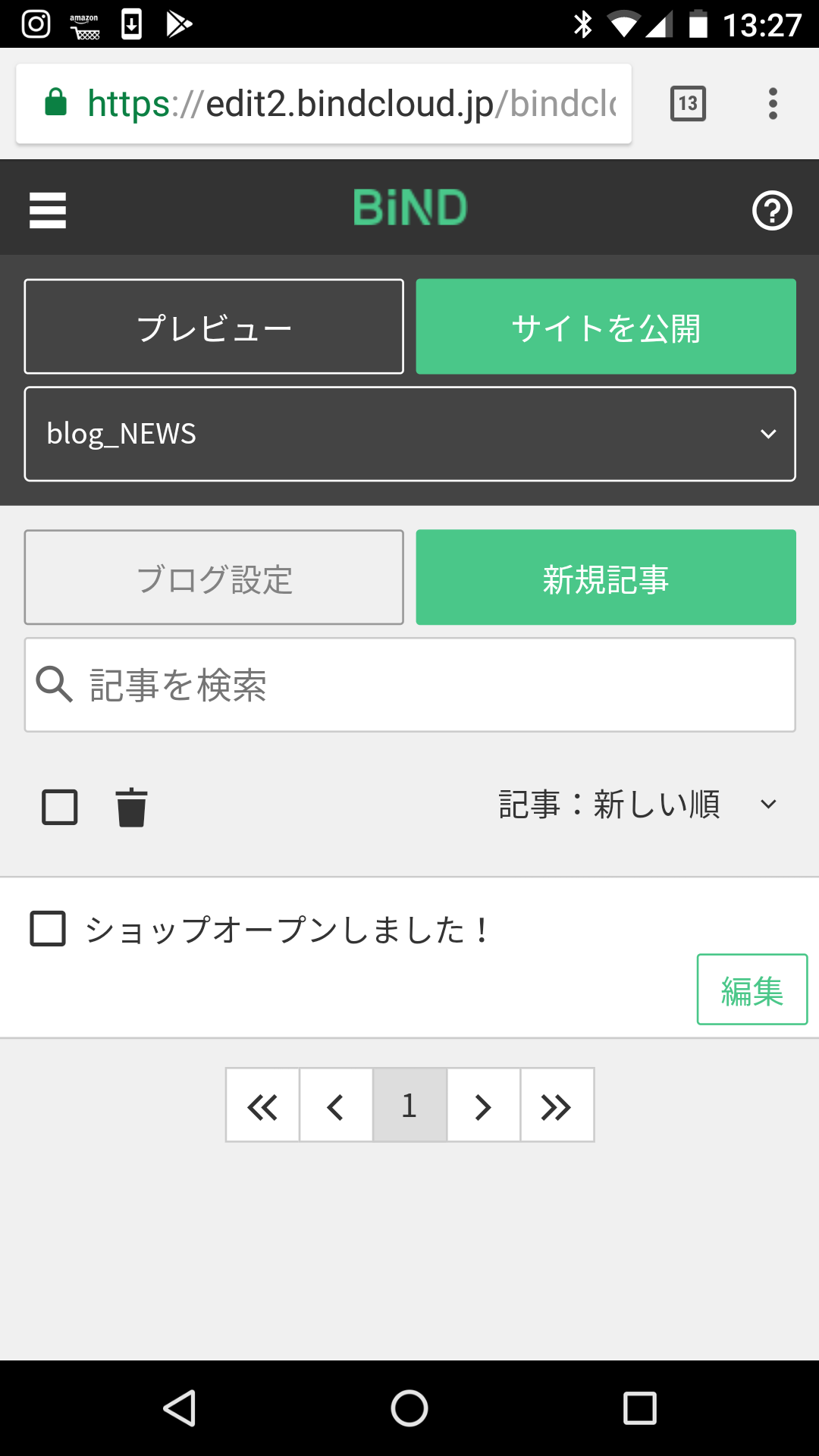Open Instagram from the status bar
The image size is (819, 1456).
(x=34, y=23)
